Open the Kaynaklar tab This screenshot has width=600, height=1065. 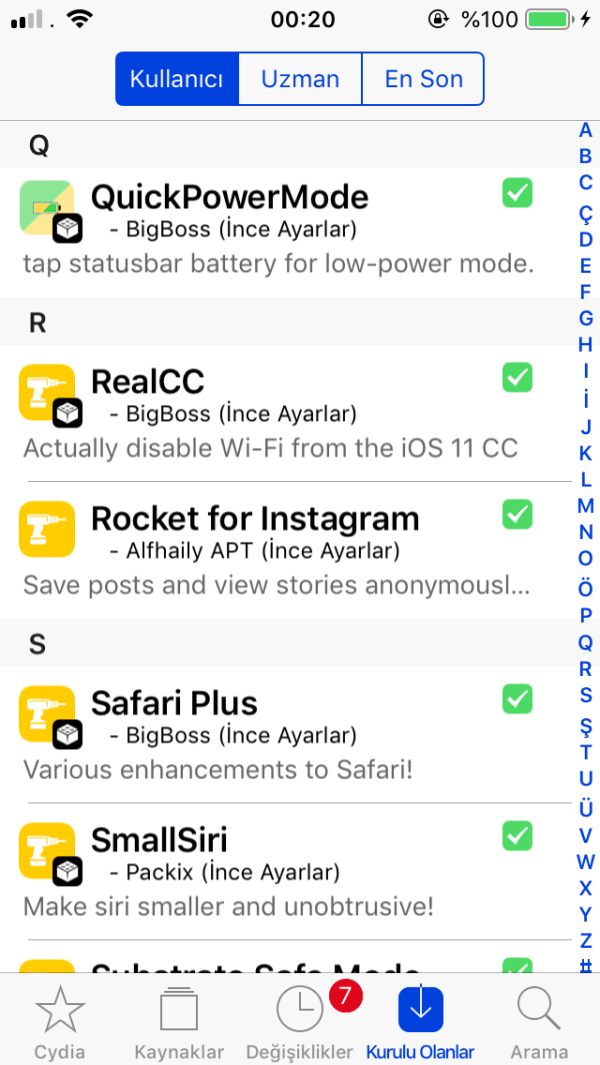(x=179, y=1022)
